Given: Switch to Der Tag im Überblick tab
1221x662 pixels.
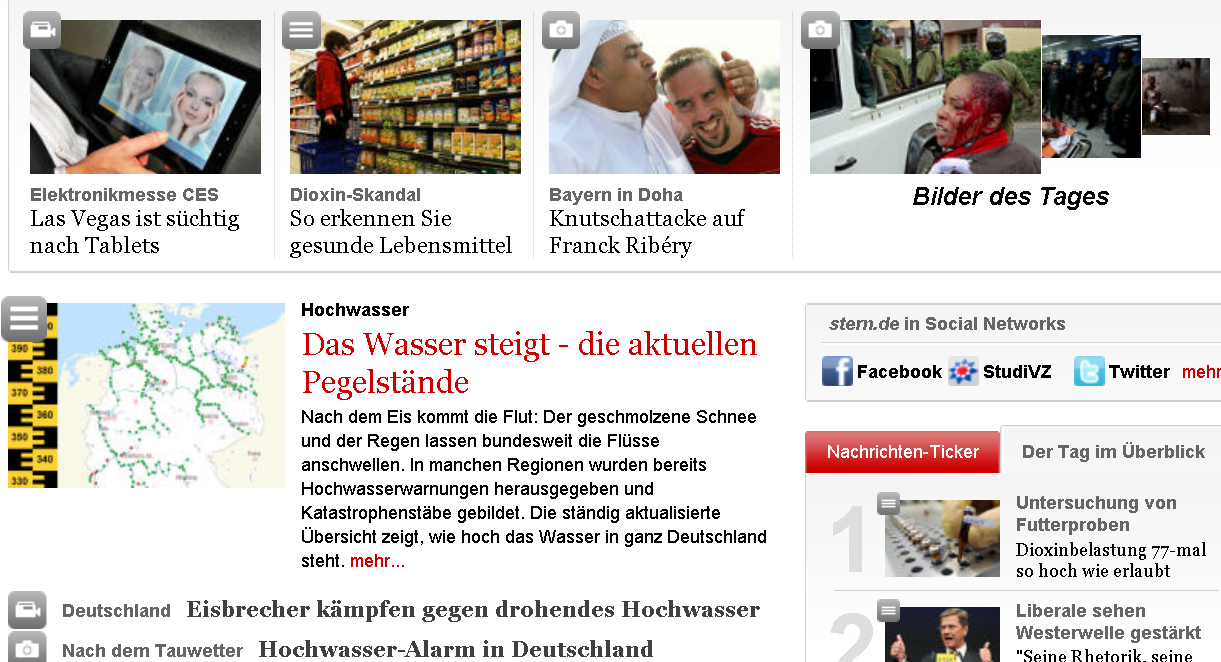Looking at the screenshot, I should [x=1113, y=452].
